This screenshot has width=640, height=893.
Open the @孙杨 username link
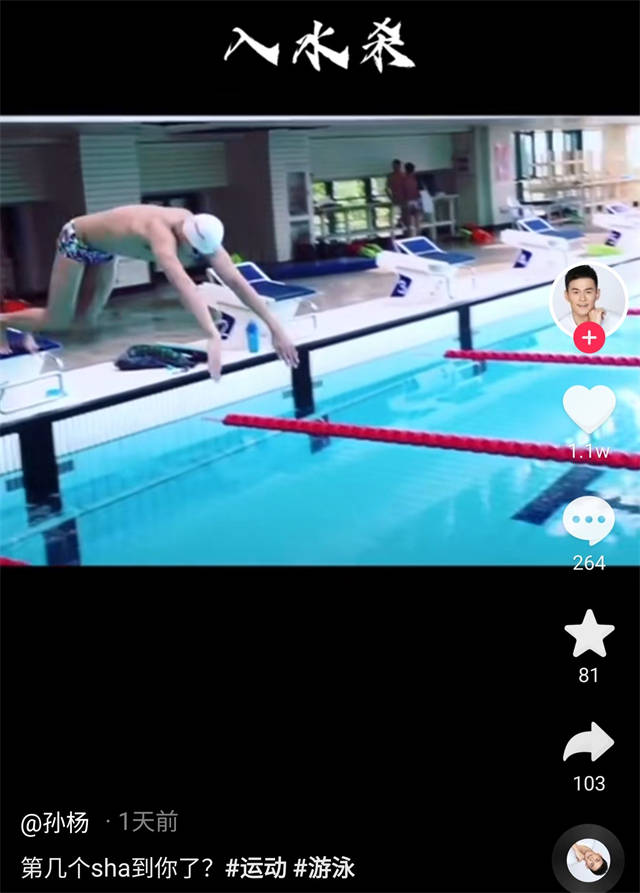[55, 823]
